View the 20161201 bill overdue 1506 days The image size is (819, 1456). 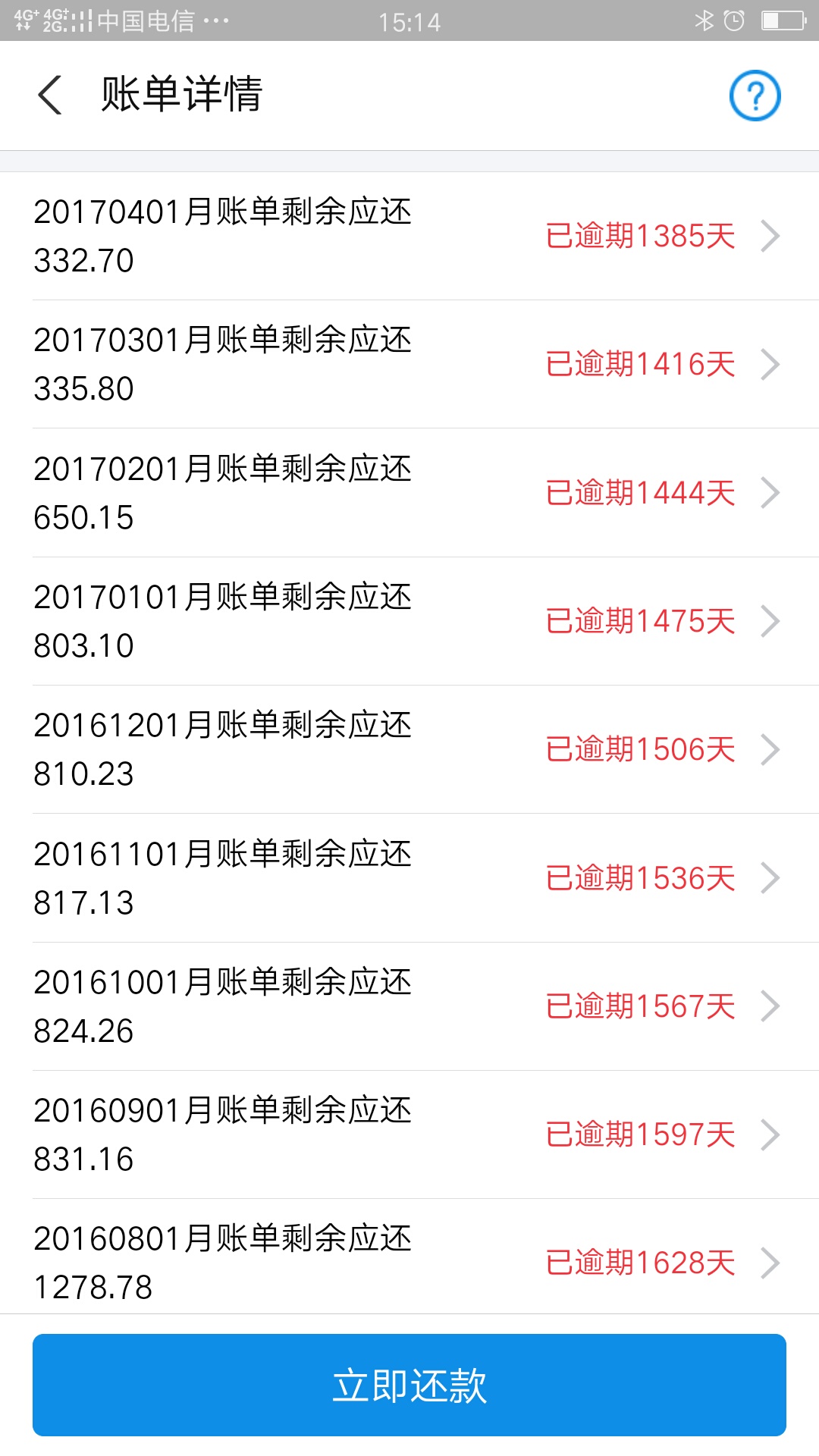pos(409,749)
